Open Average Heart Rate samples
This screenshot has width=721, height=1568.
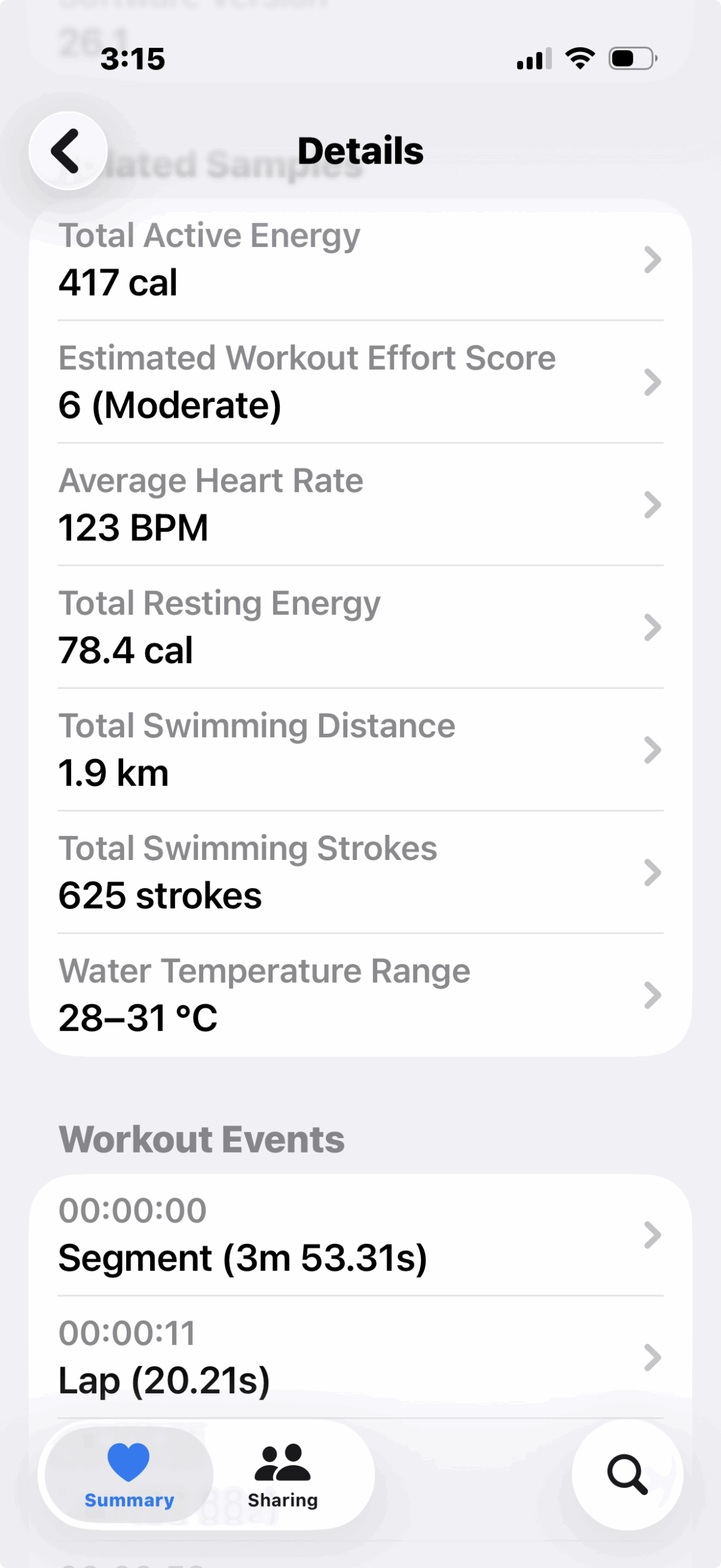pos(360,504)
